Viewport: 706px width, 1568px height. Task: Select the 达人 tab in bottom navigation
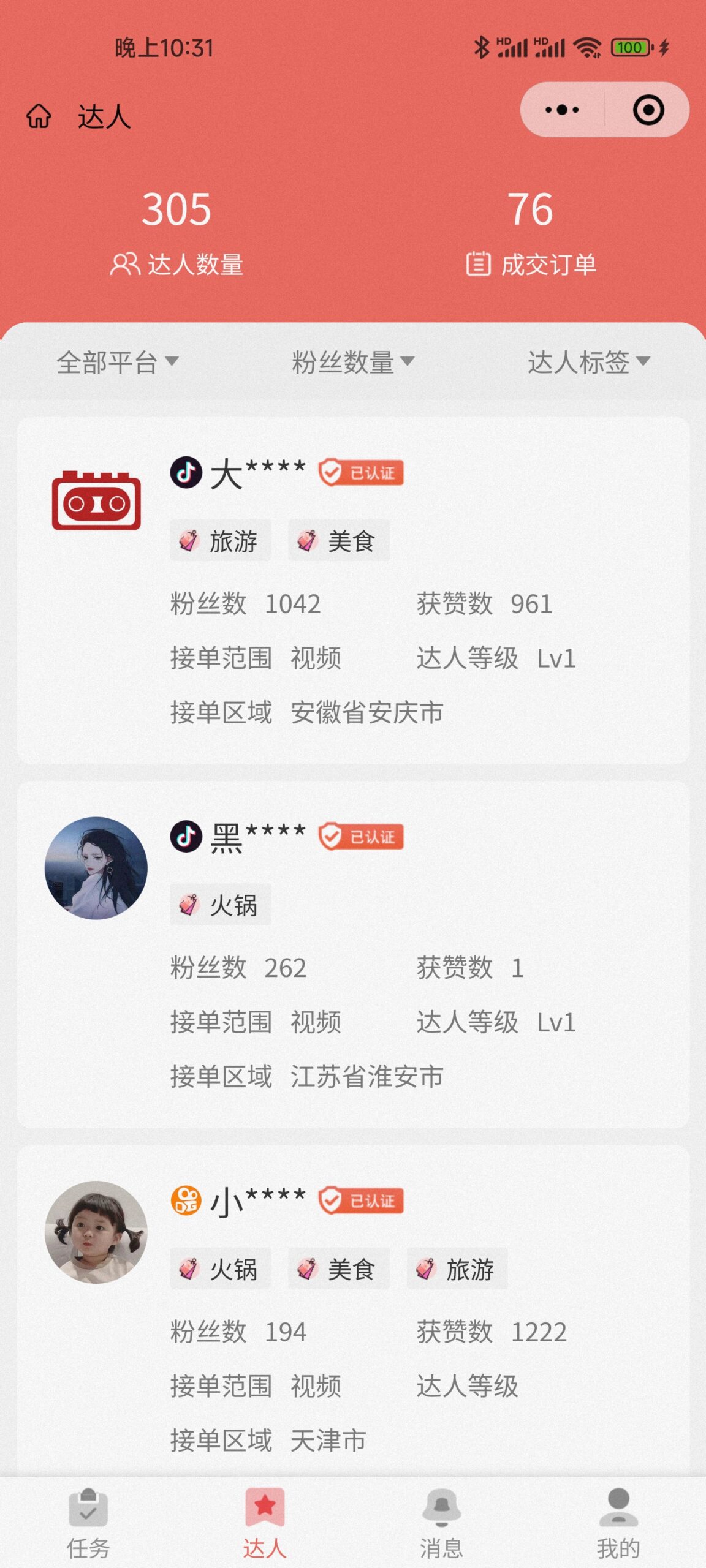[x=265, y=1523]
